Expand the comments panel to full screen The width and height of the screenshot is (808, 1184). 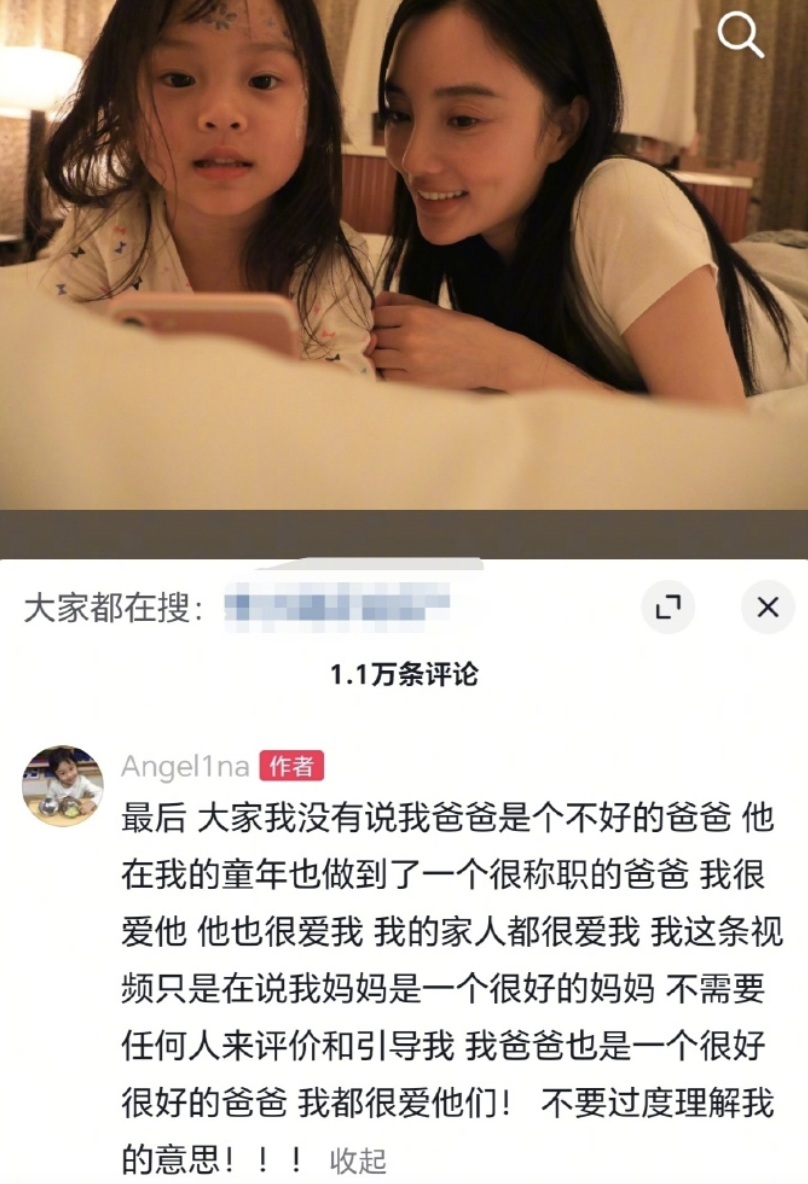tap(667, 607)
